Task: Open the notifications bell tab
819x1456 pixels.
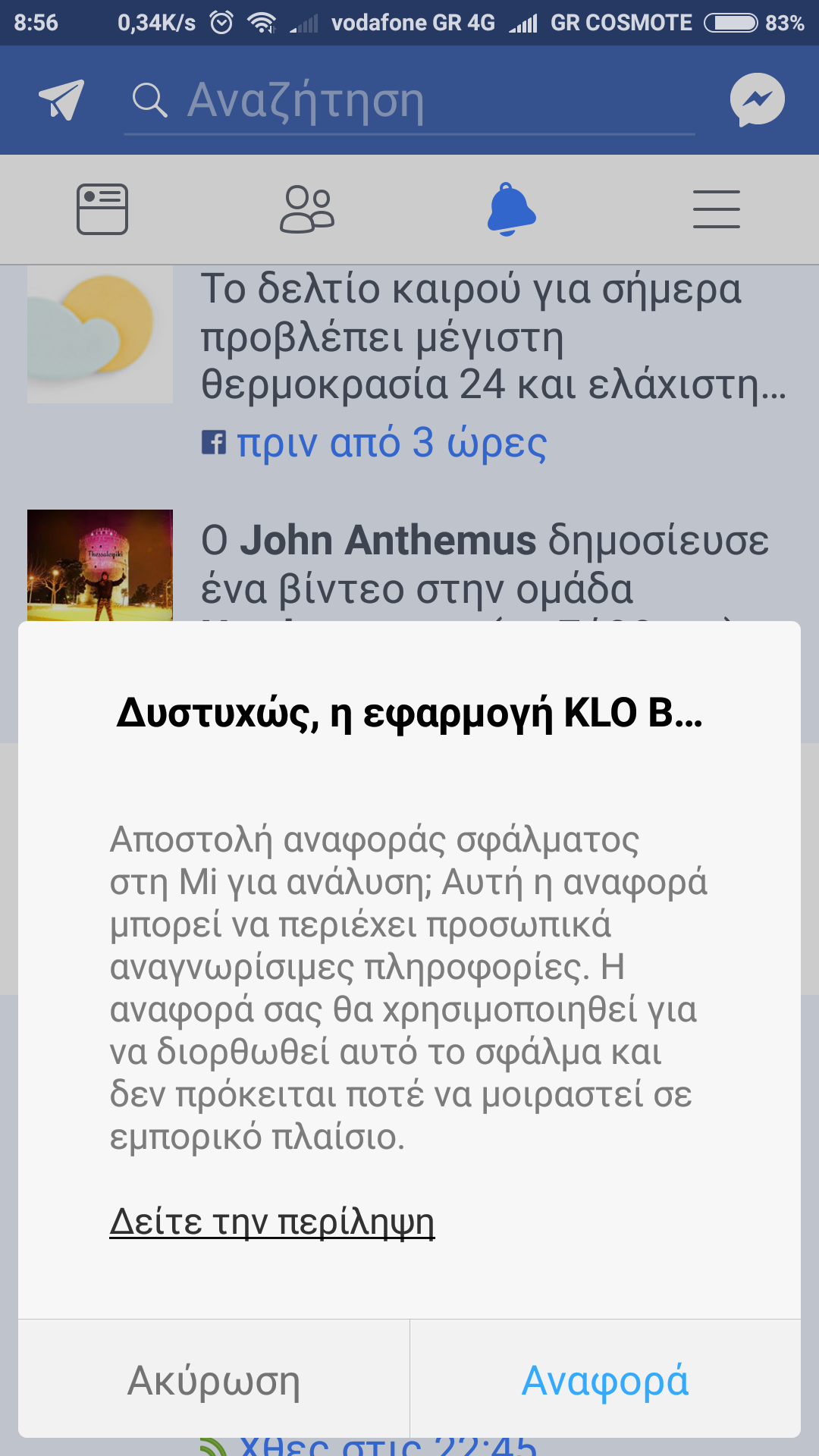Action: click(511, 209)
